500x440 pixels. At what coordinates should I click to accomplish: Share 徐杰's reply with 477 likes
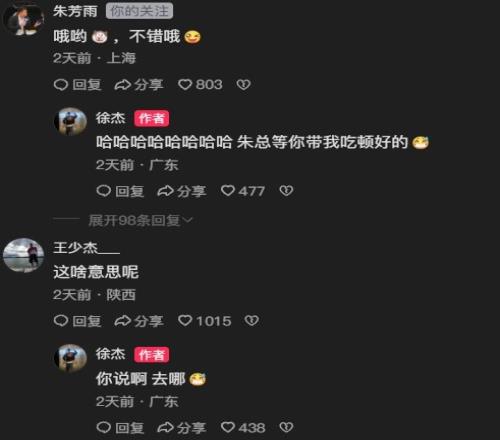[182, 191]
